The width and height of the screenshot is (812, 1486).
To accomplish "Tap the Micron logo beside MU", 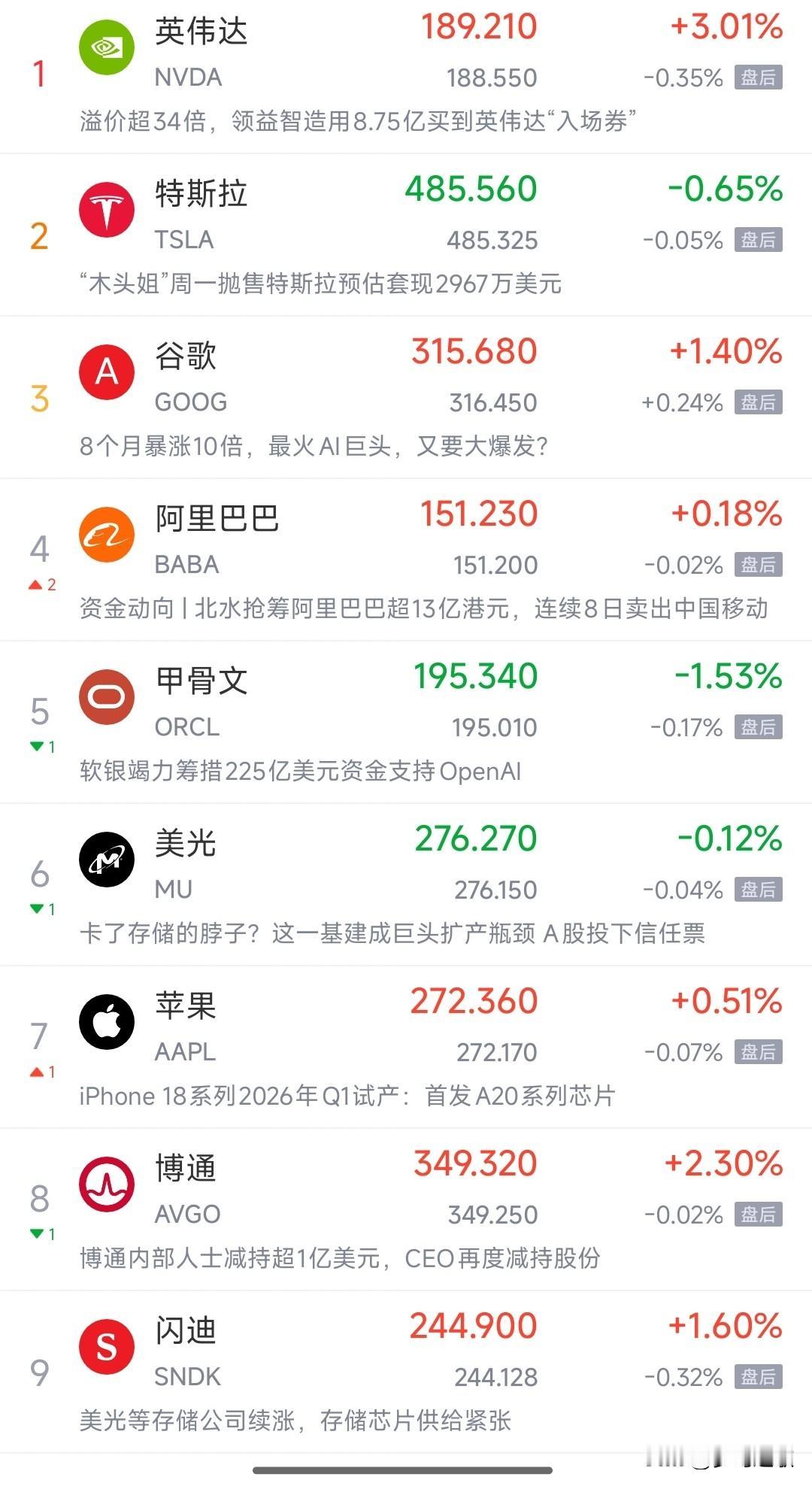I will [x=107, y=859].
